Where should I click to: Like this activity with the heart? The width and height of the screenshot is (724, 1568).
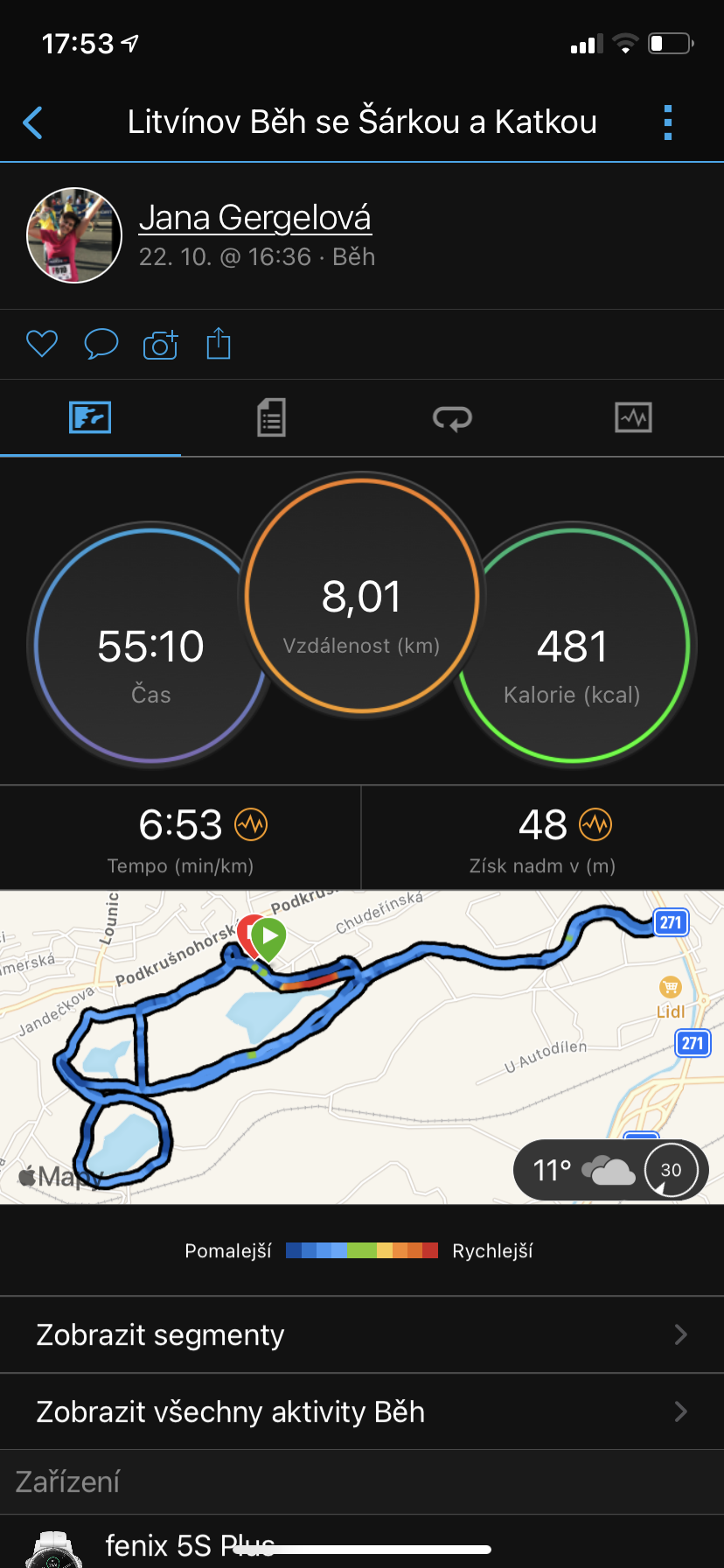tap(42, 344)
